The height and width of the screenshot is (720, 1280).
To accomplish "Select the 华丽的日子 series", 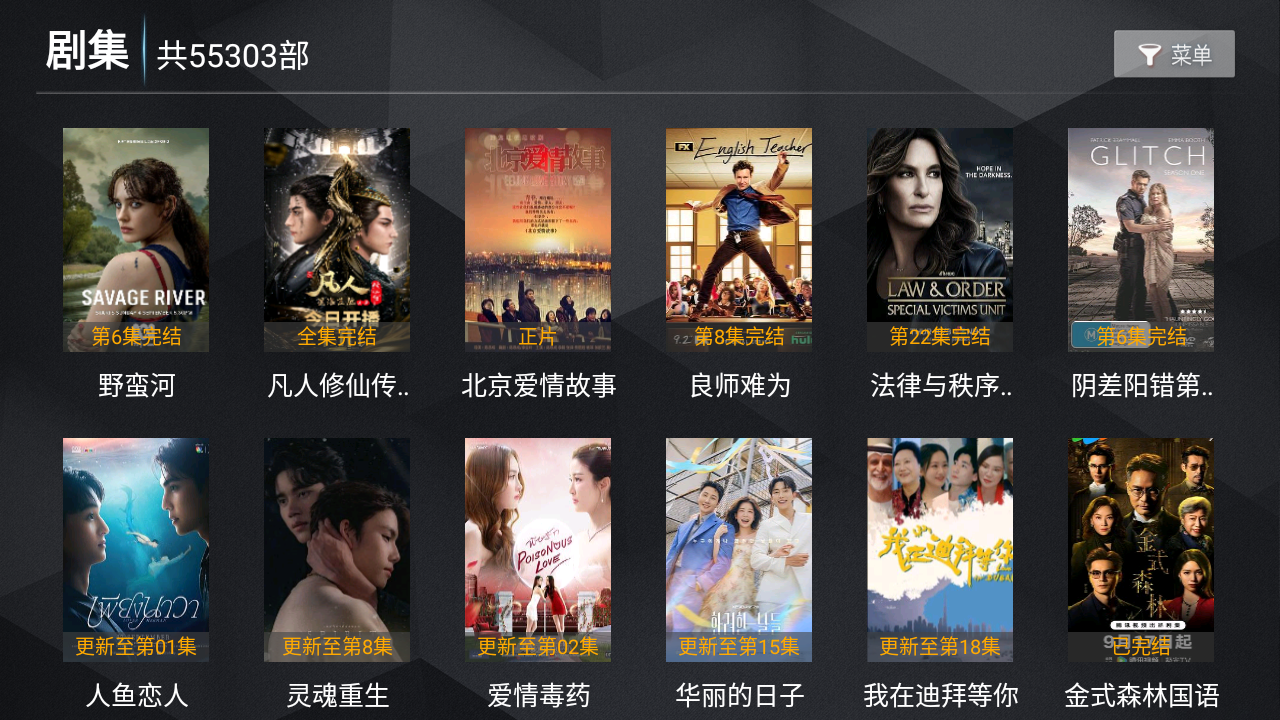I will pyautogui.click(x=739, y=550).
